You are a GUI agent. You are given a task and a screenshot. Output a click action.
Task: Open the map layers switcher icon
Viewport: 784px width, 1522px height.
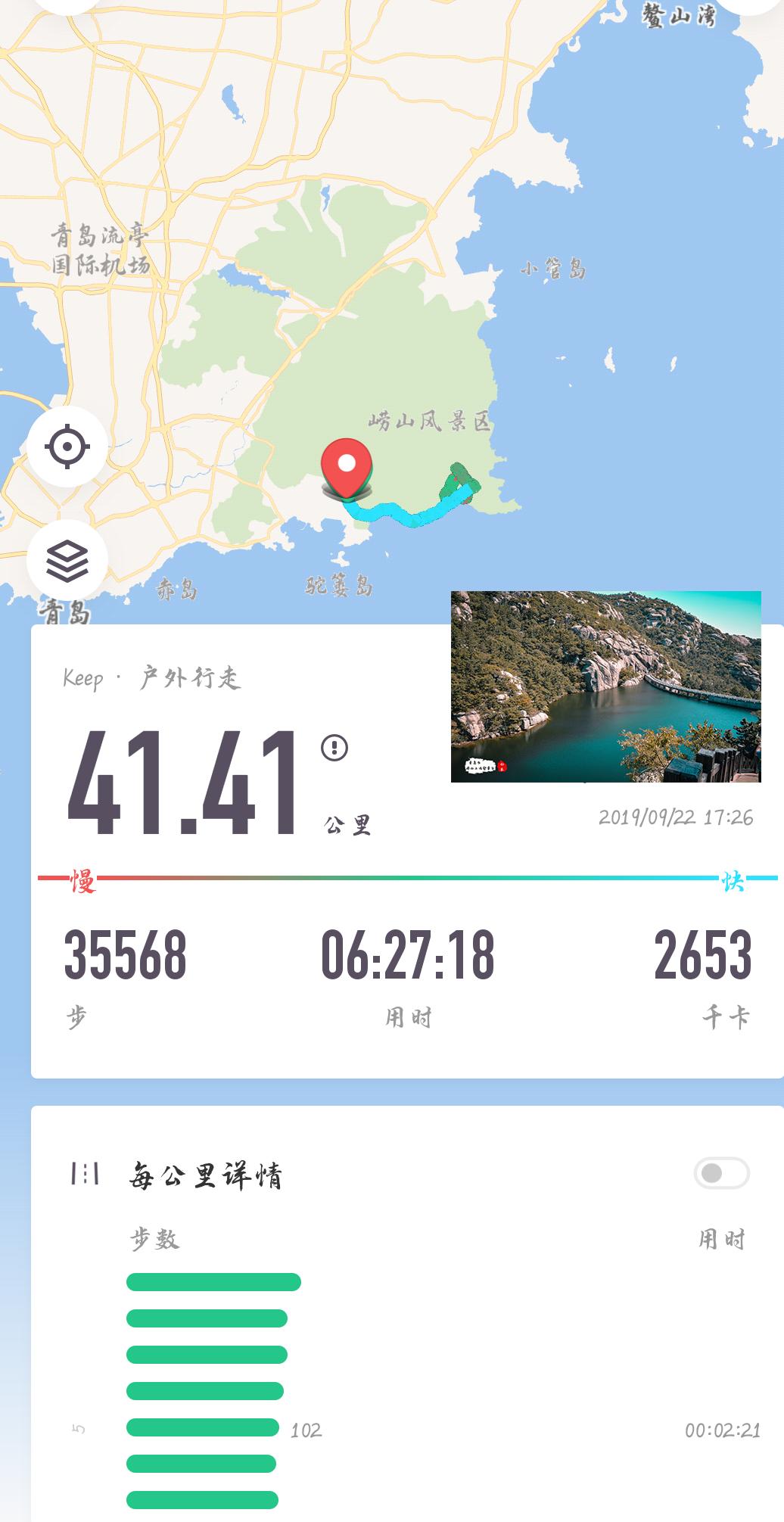pos(67,558)
